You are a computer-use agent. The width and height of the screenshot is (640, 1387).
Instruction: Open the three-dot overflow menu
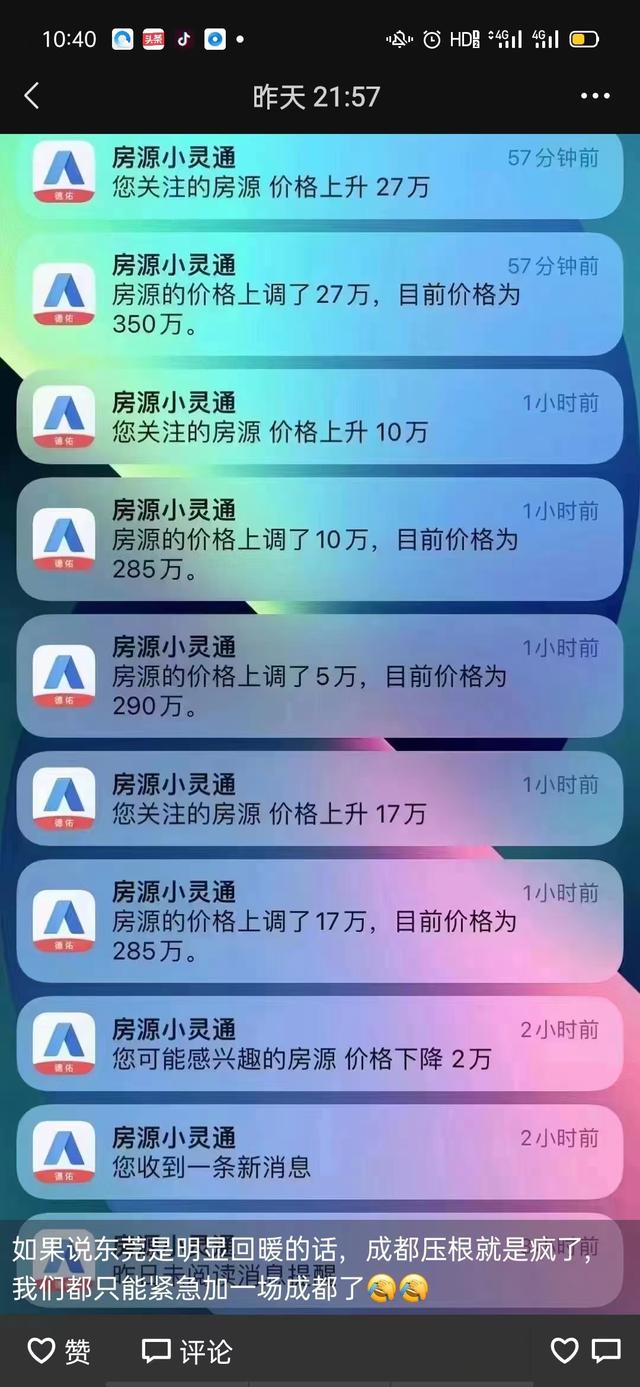(595, 97)
